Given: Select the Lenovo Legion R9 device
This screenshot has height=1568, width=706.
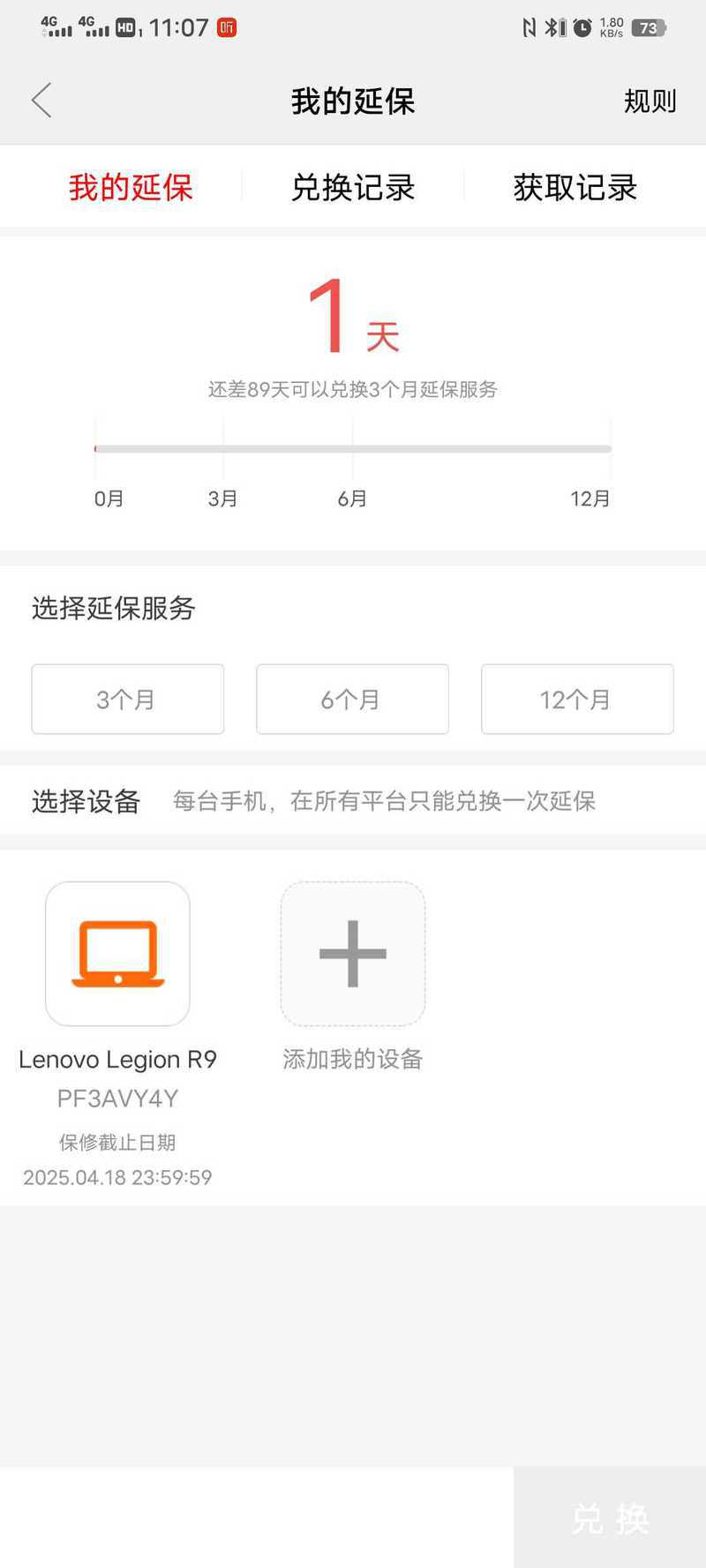Looking at the screenshot, I should (117, 954).
